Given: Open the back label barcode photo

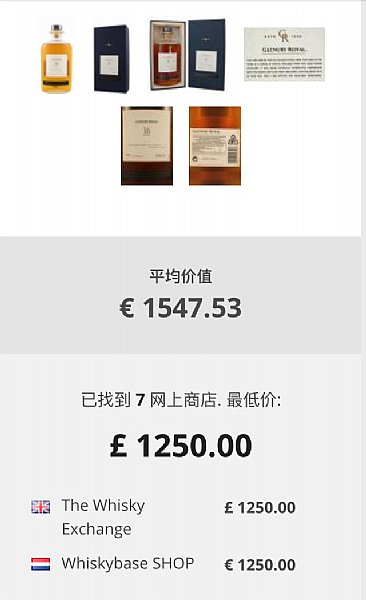Looking at the screenshot, I should pyautogui.click(x=215, y=146).
